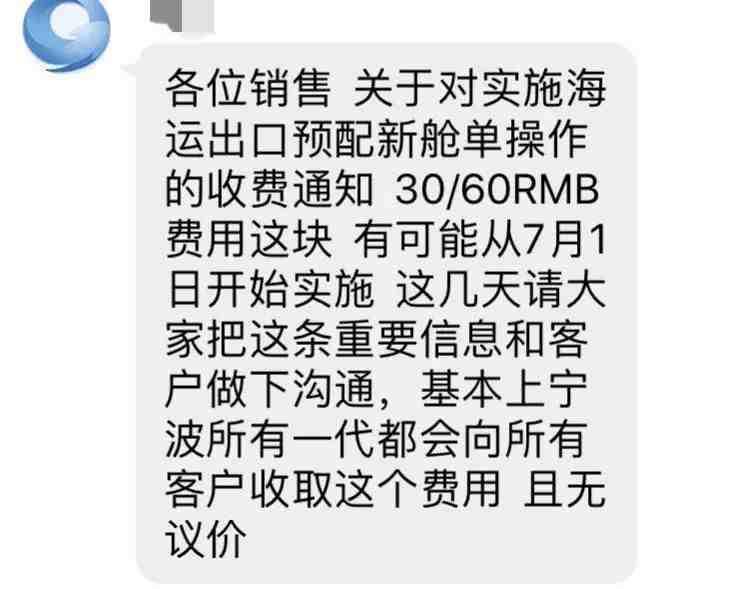Open the sender's blue swirl avatar profile
The height and width of the screenshot is (589, 746).
click(68, 32)
